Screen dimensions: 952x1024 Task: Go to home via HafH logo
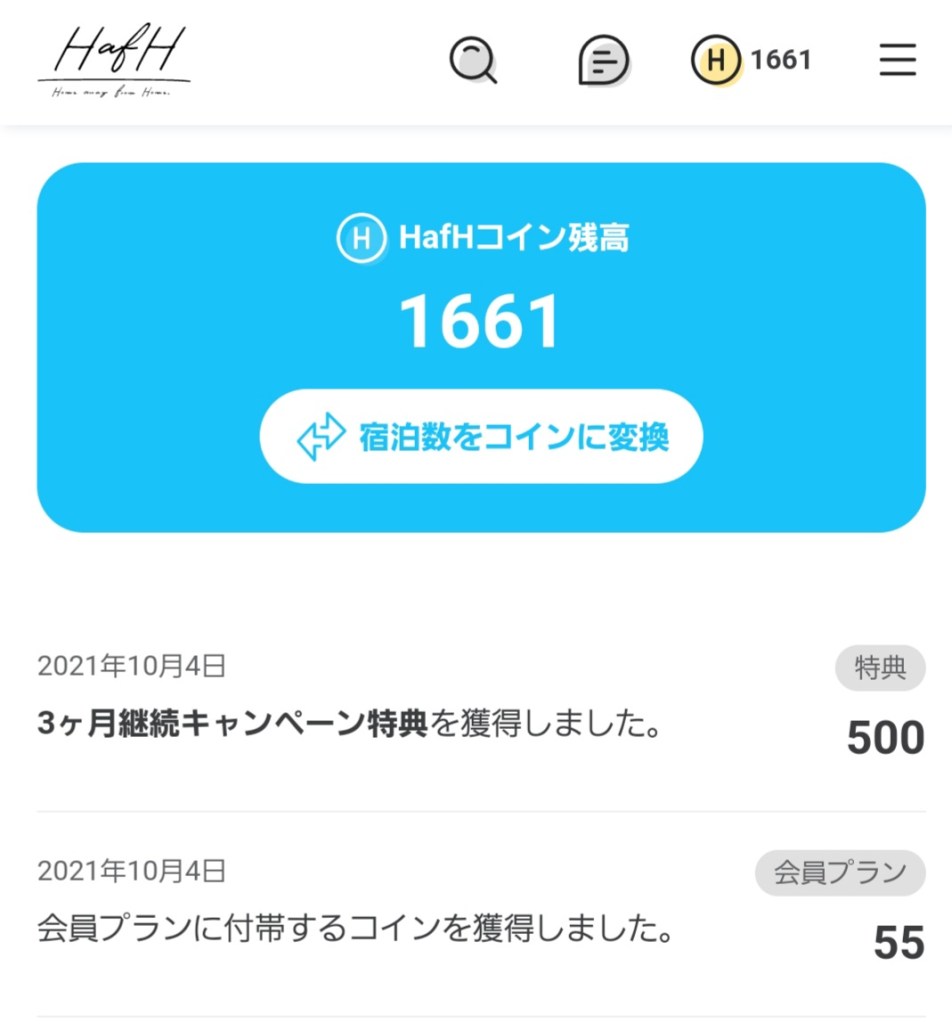(114, 60)
